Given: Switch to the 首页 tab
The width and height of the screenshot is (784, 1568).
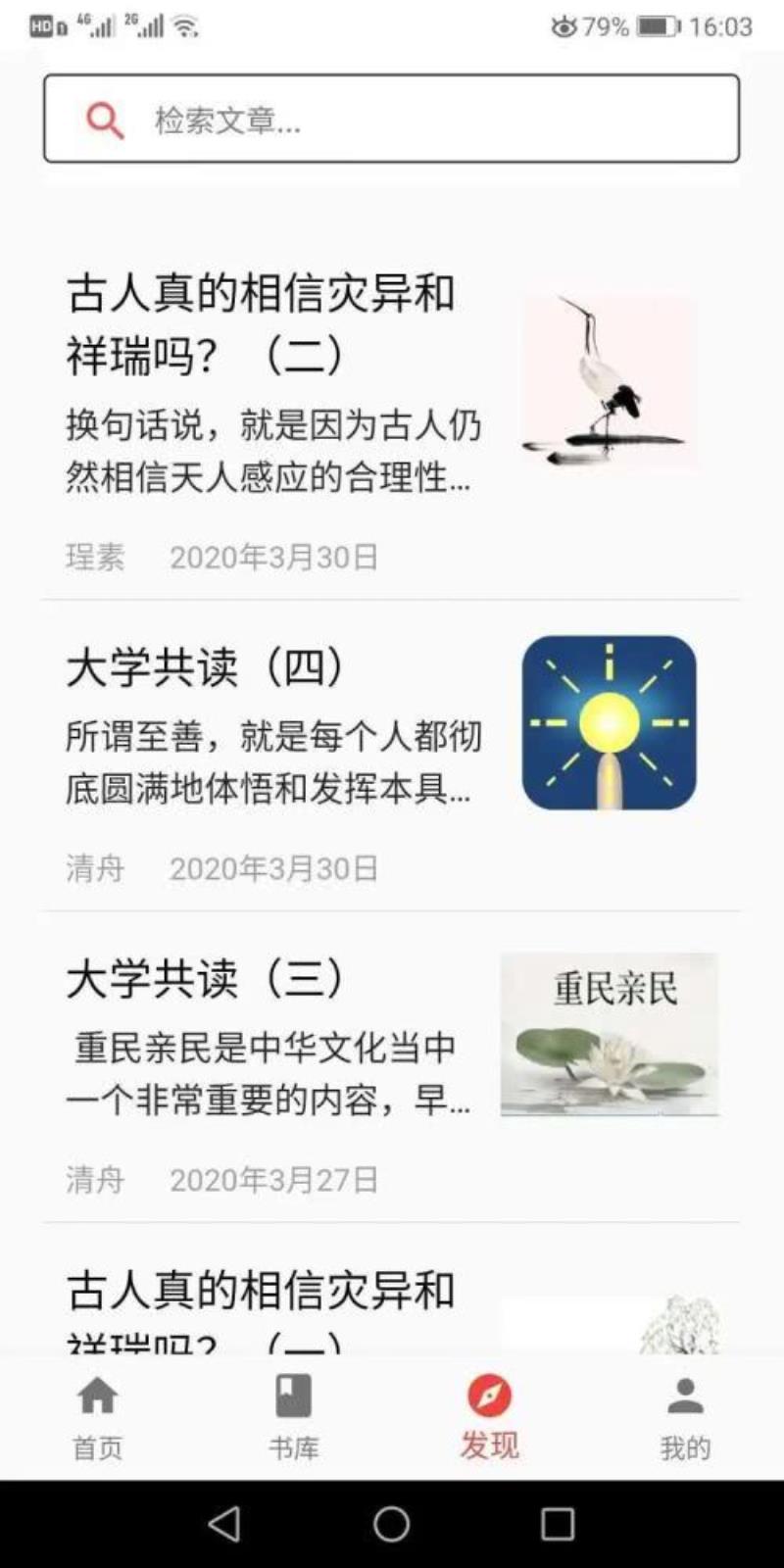Looking at the screenshot, I should click(97, 1417).
